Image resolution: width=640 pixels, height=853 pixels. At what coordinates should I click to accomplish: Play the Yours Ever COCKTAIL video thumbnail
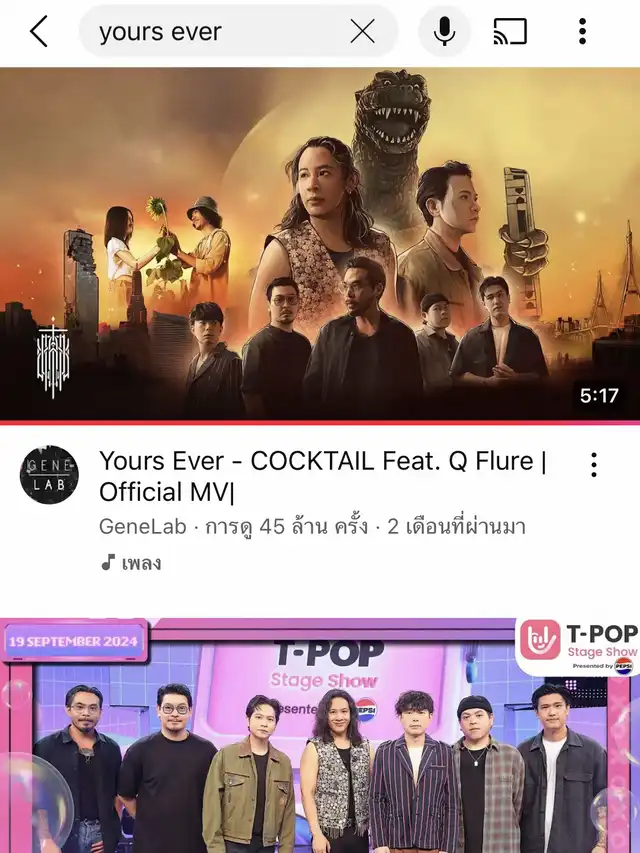(320, 245)
